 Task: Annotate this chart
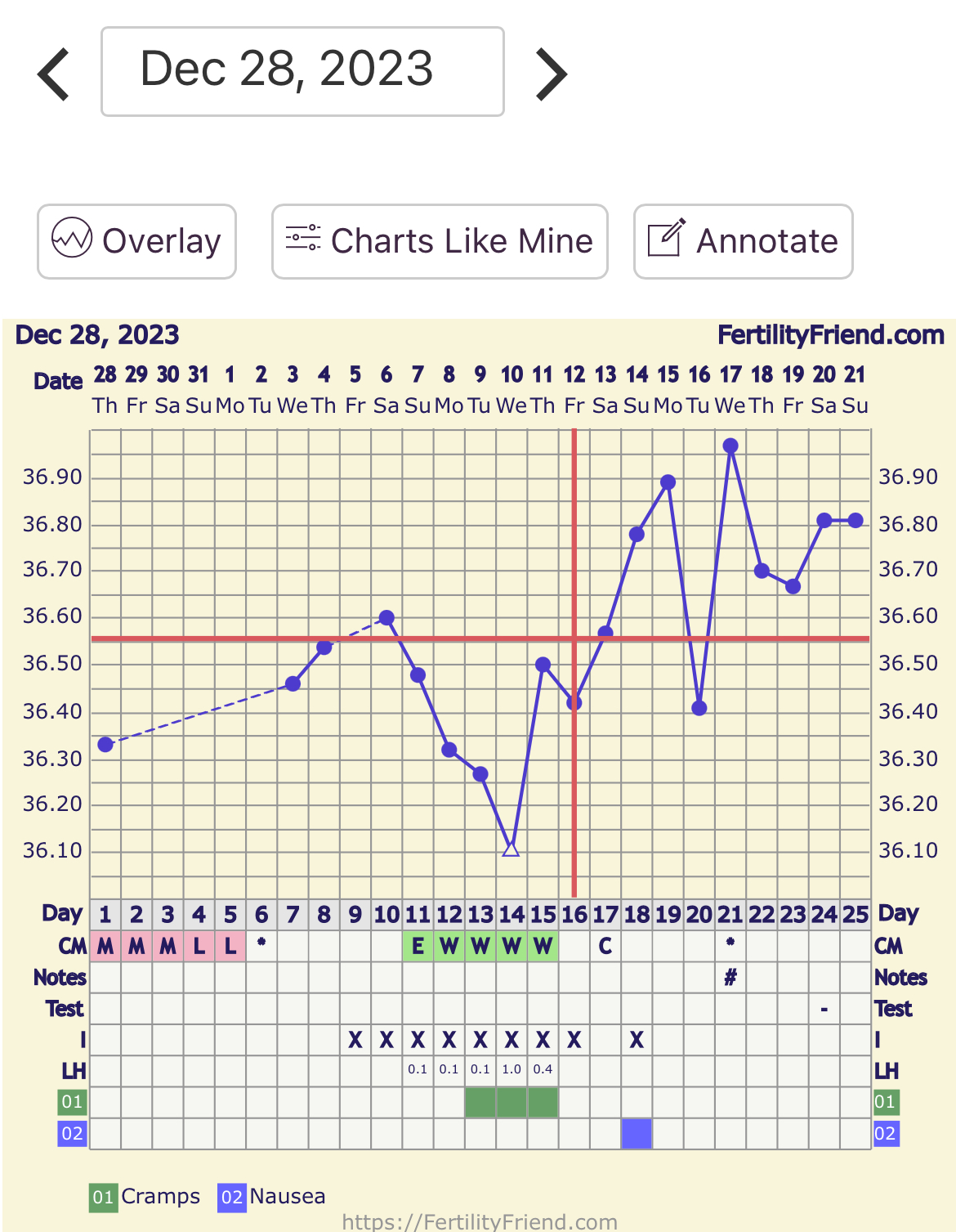743,241
